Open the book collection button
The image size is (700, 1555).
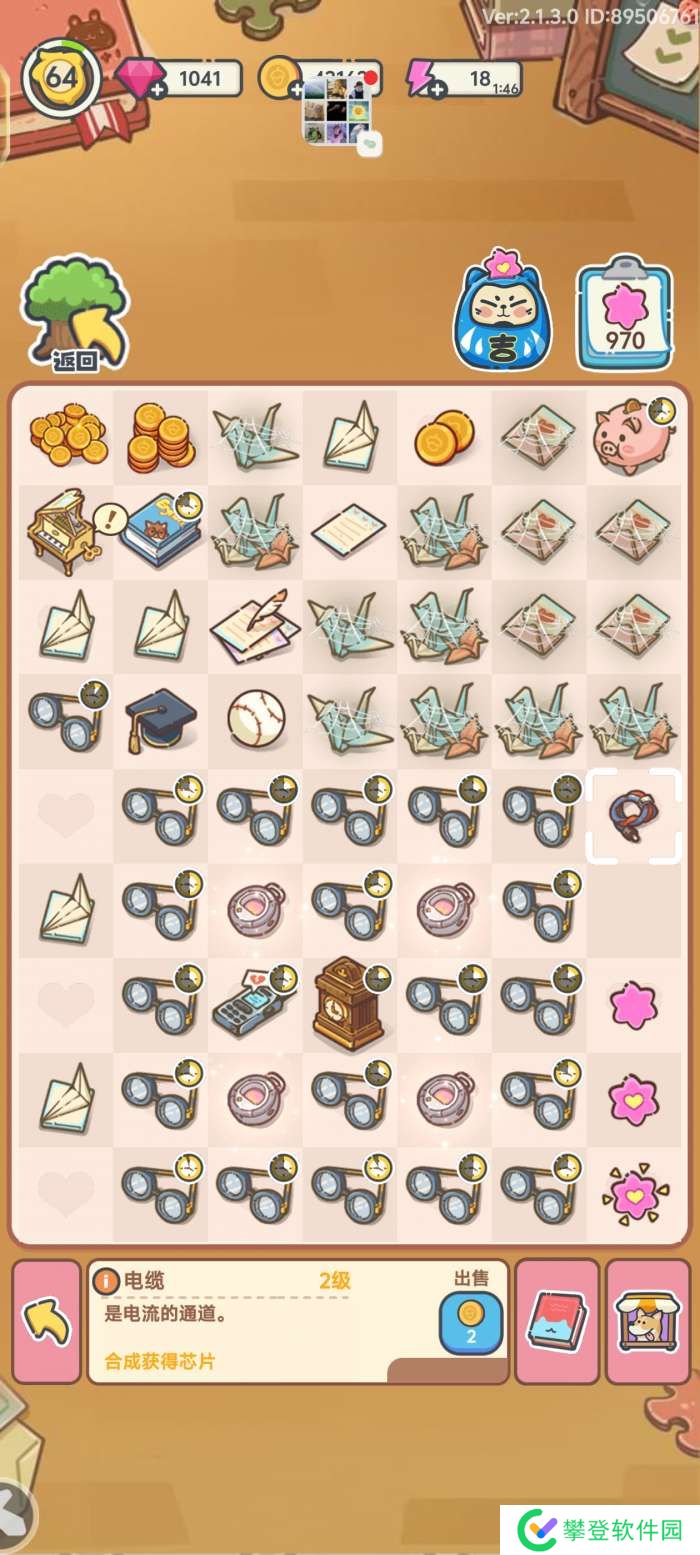(x=557, y=1322)
